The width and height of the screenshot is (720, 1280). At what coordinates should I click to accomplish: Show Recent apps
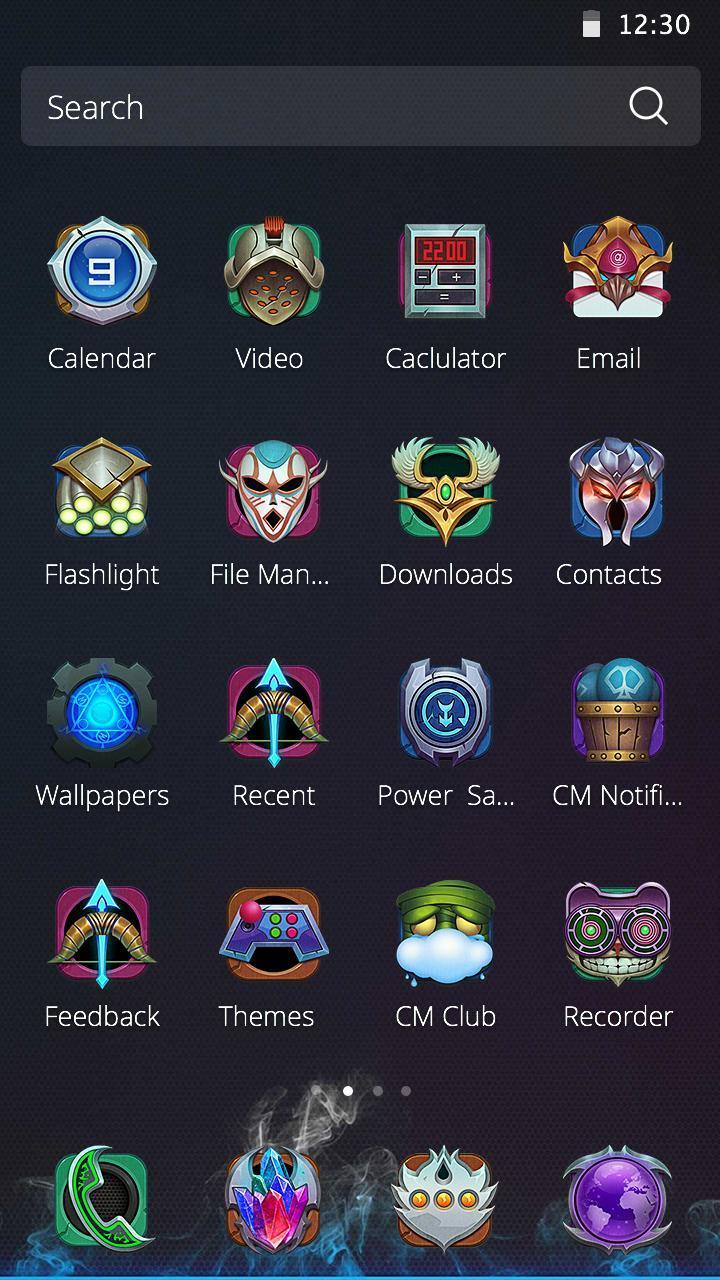tap(273, 708)
